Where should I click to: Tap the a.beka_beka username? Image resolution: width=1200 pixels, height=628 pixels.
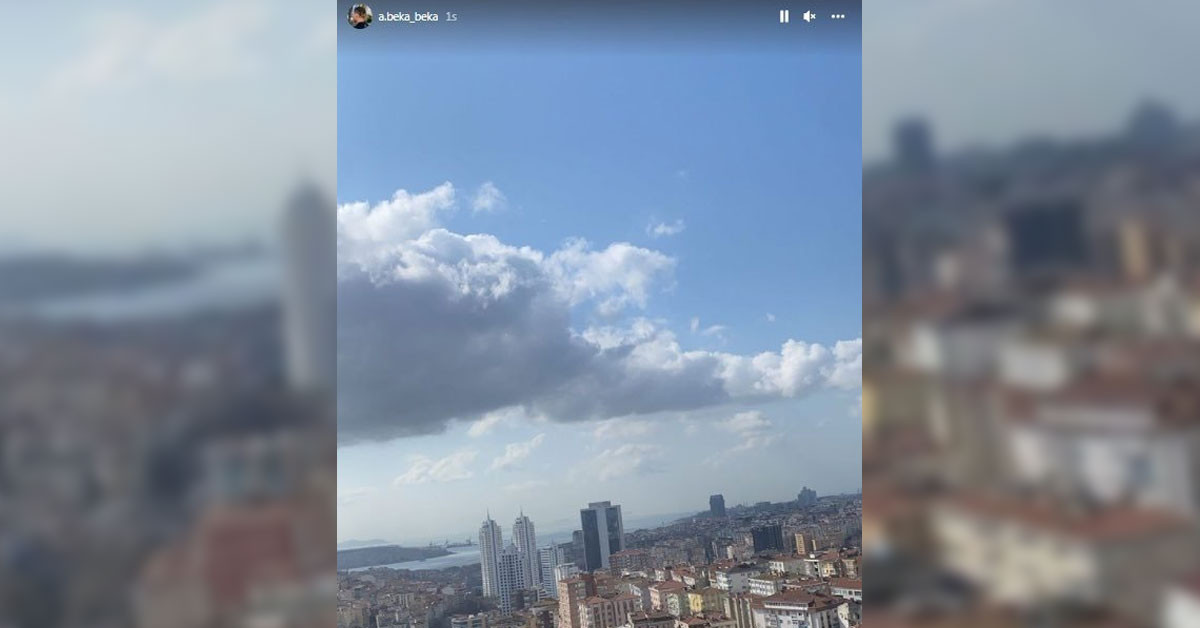point(408,17)
